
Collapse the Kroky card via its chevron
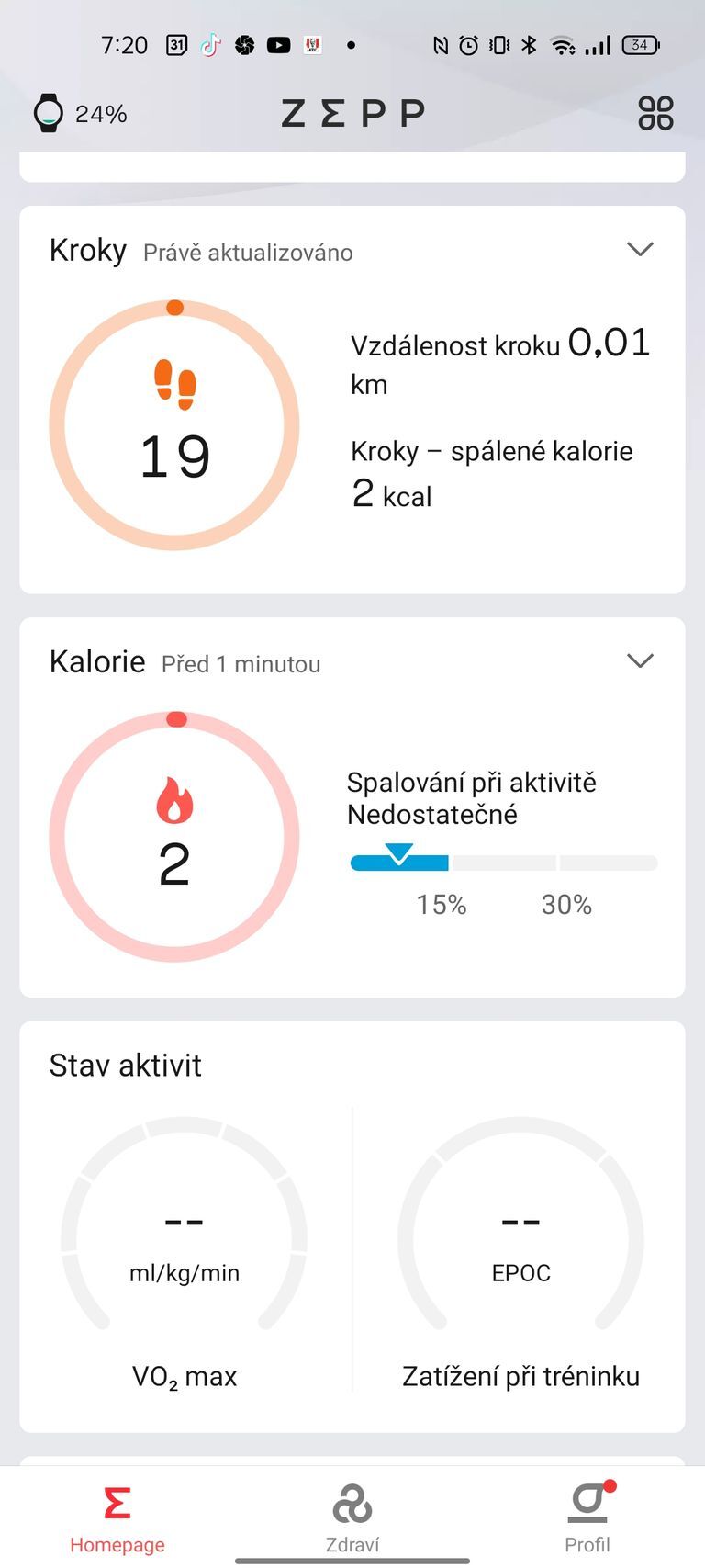641,249
